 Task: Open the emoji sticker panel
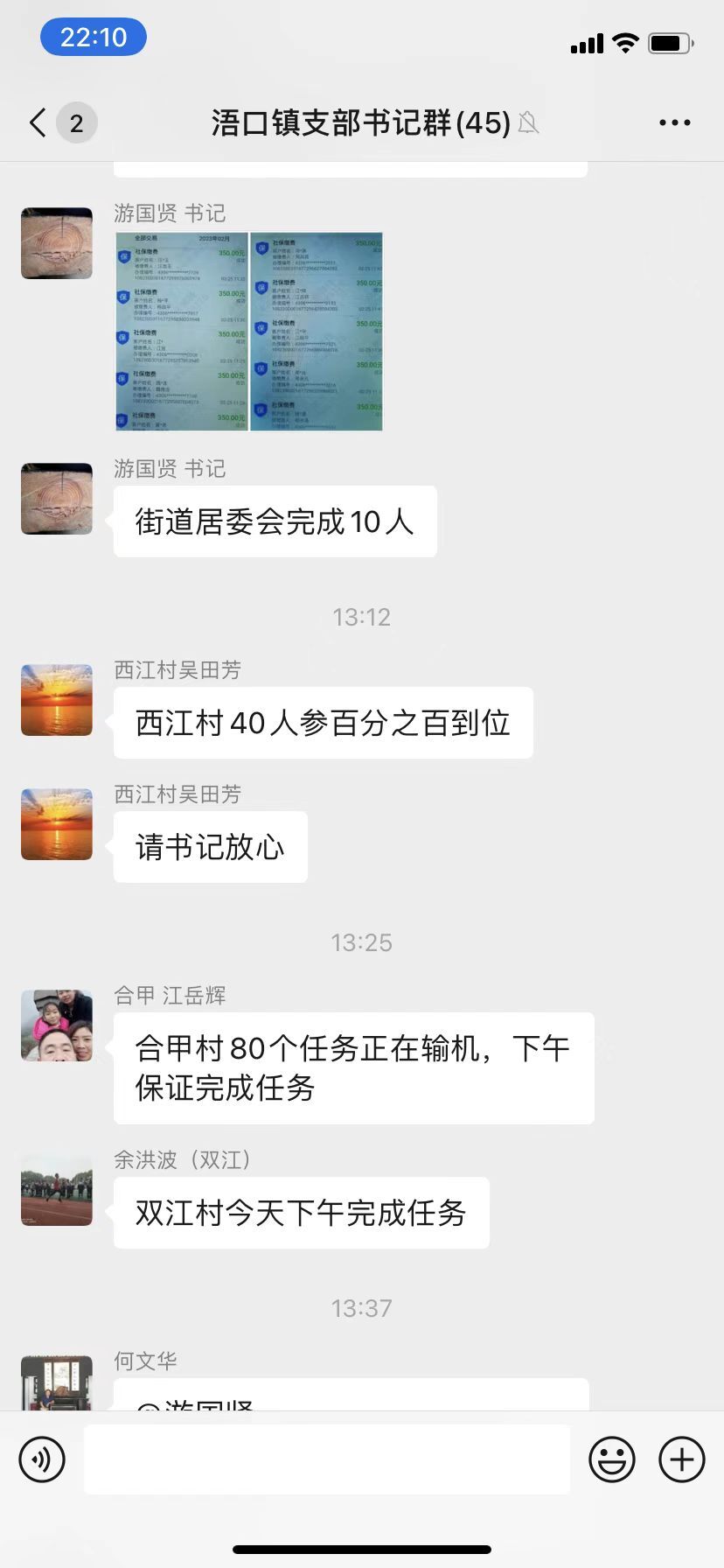point(611,1459)
